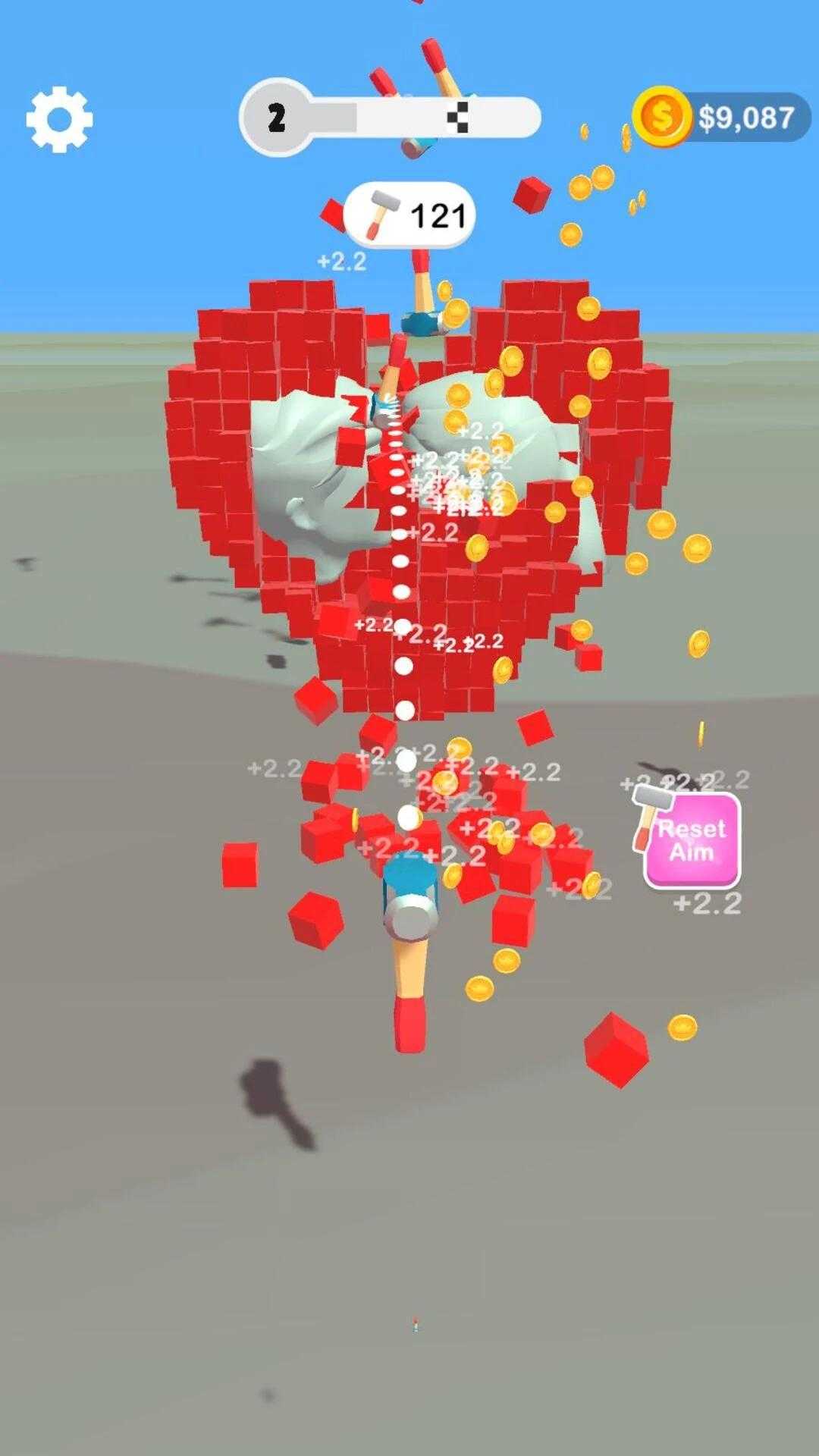
Task: Open the settings gear
Action: tap(59, 119)
